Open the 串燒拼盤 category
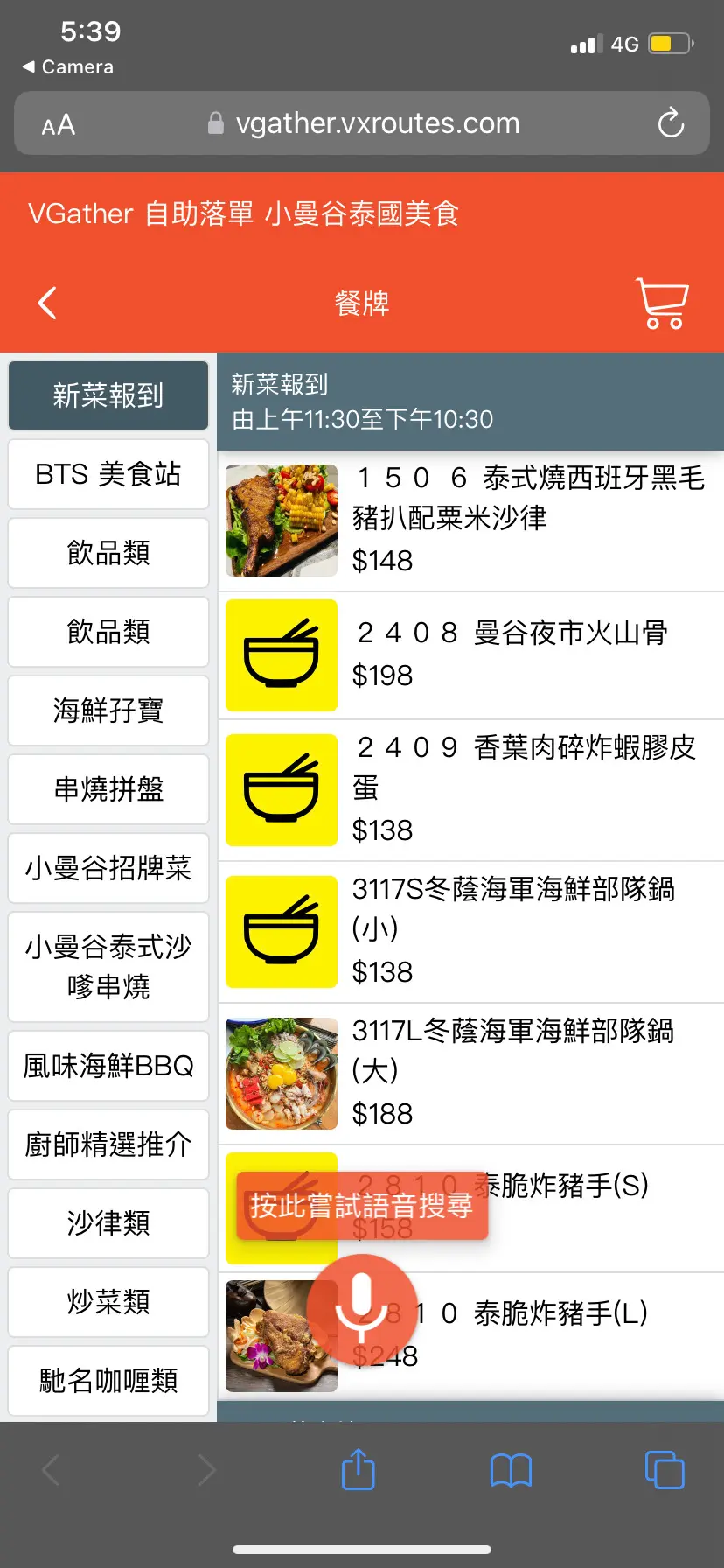The height and width of the screenshot is (1568, 724). point(108,789)
